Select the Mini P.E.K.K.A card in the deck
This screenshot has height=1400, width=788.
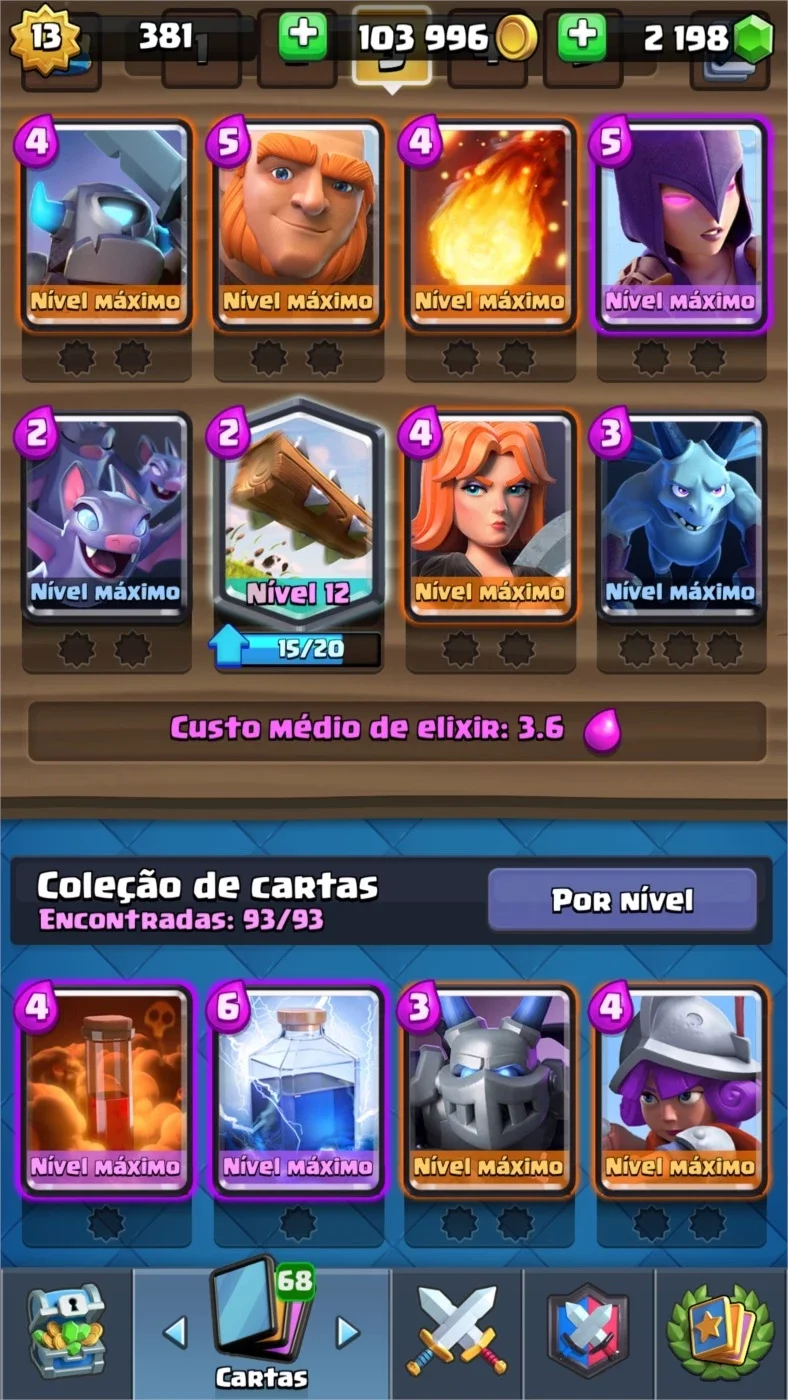coord(106,224)
